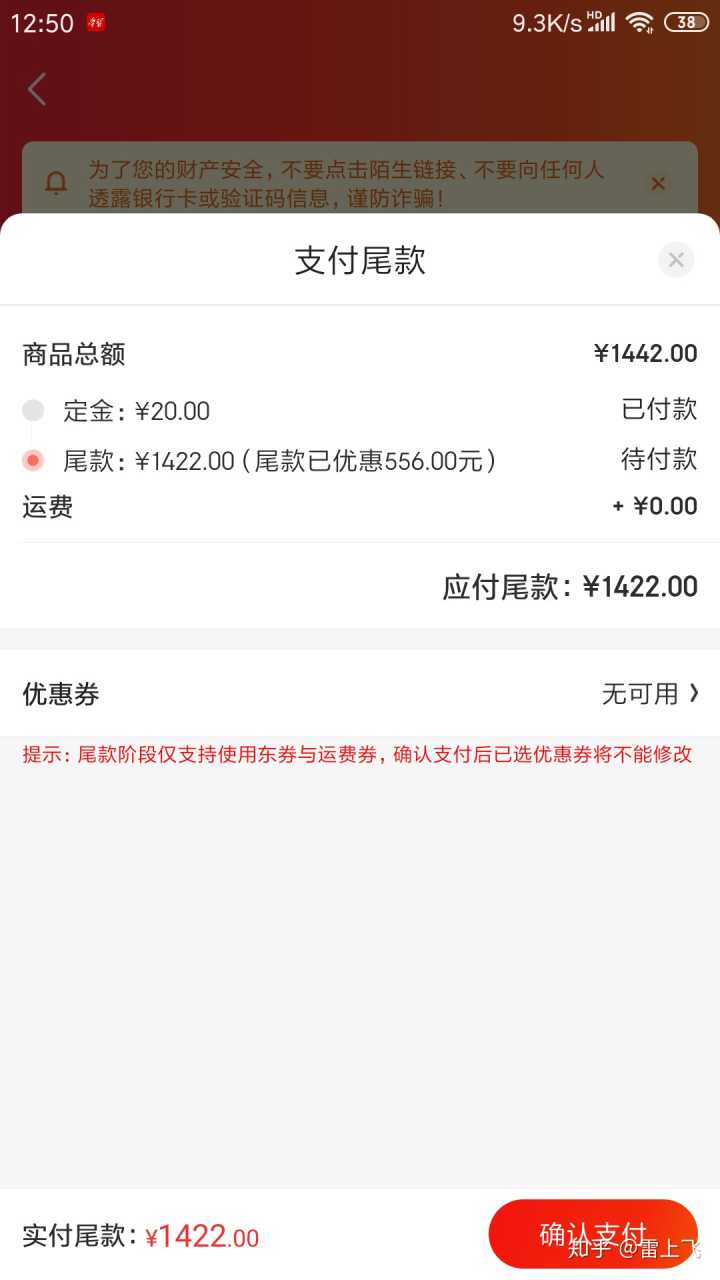Close the 支付尾款 payment sheet

coord(676,260)
